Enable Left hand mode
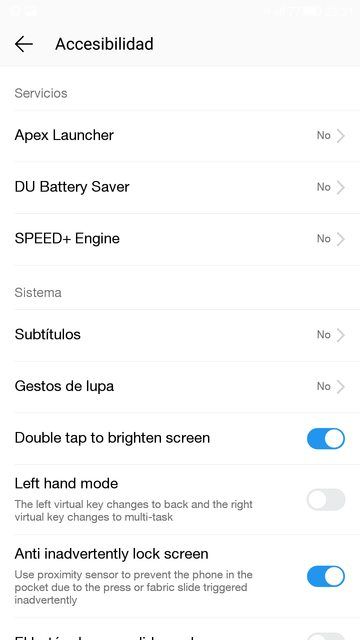Screen dimensions: 360x640 [326, 500]
